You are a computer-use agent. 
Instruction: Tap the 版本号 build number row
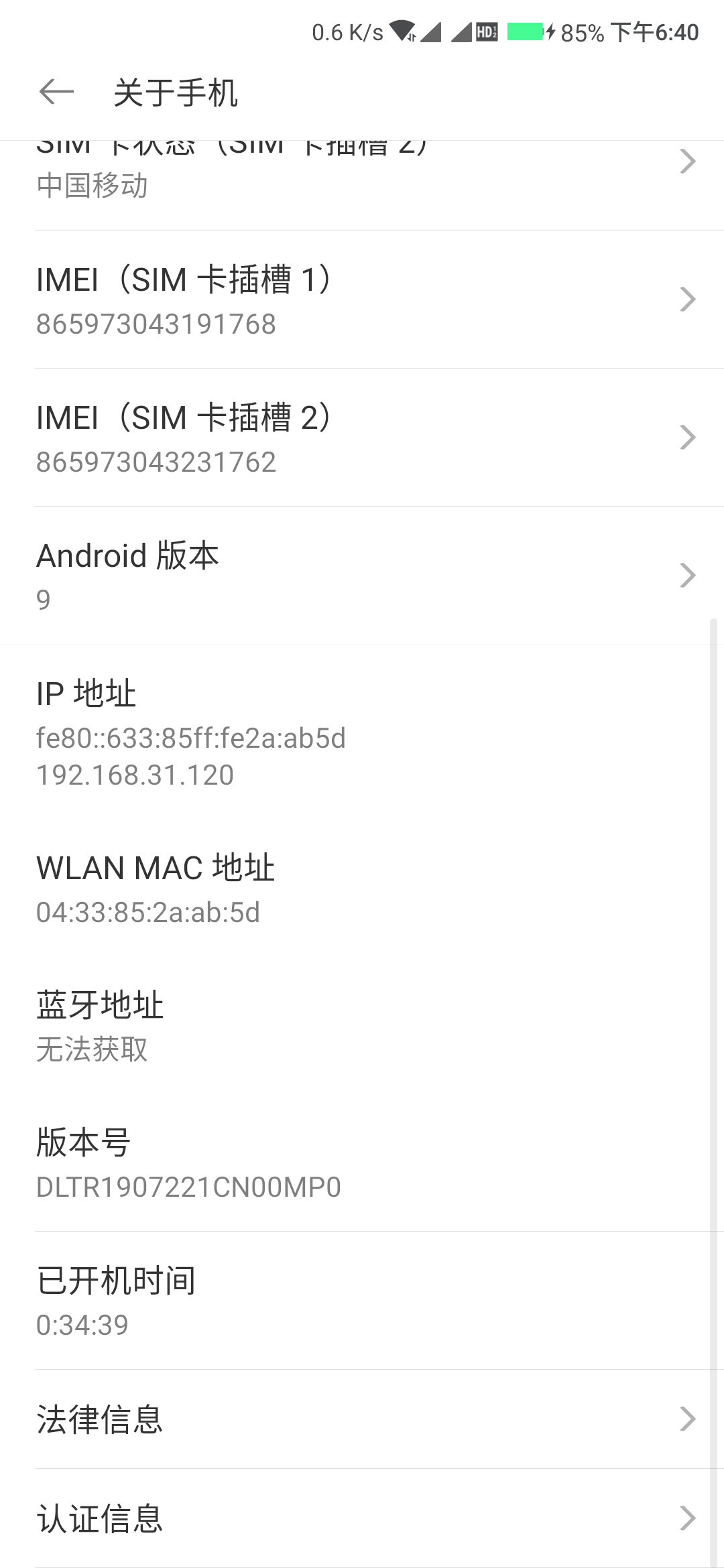click(362, 1163)
